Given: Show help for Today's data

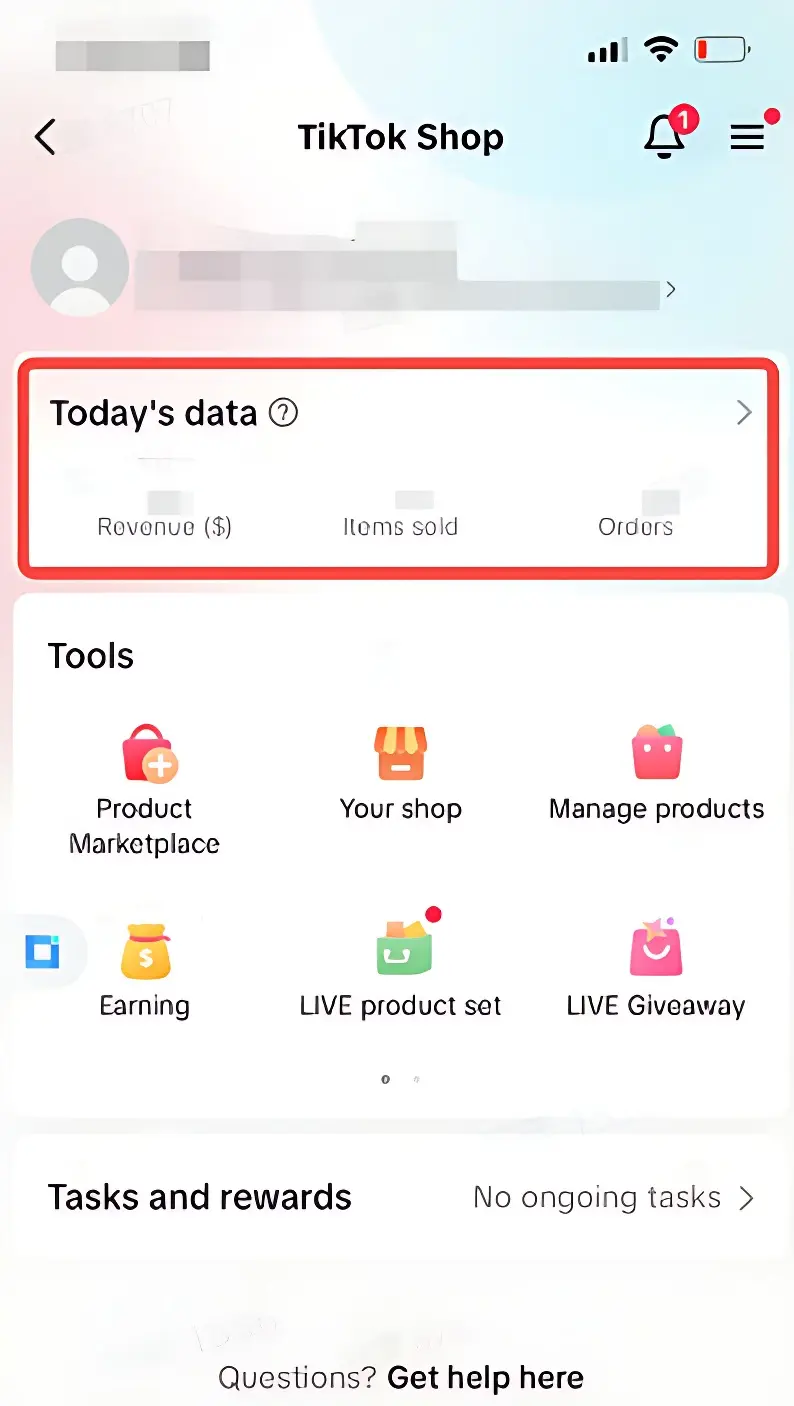Looking at the screenshot, I should [x=284, y=413].
